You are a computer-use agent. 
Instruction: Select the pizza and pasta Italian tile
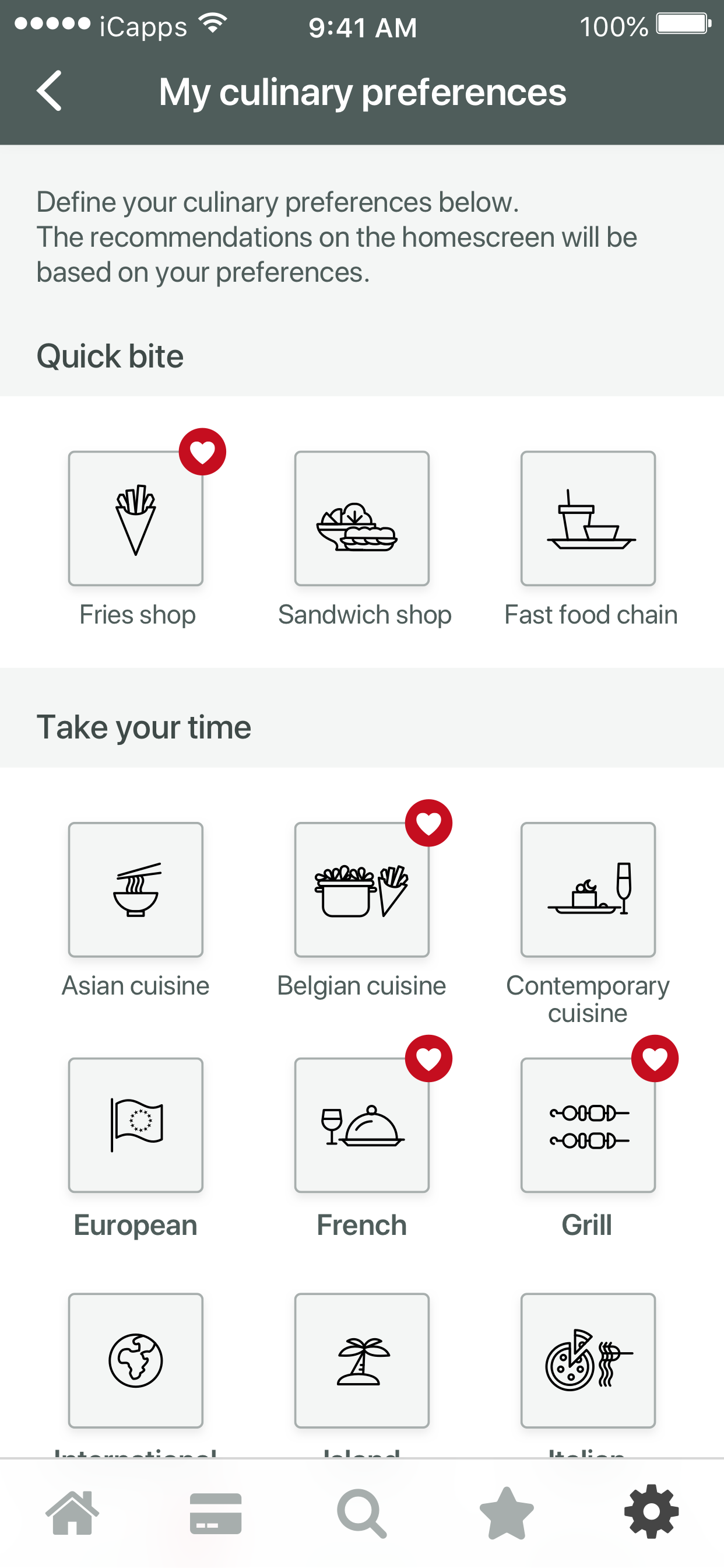click(588, 1360)
